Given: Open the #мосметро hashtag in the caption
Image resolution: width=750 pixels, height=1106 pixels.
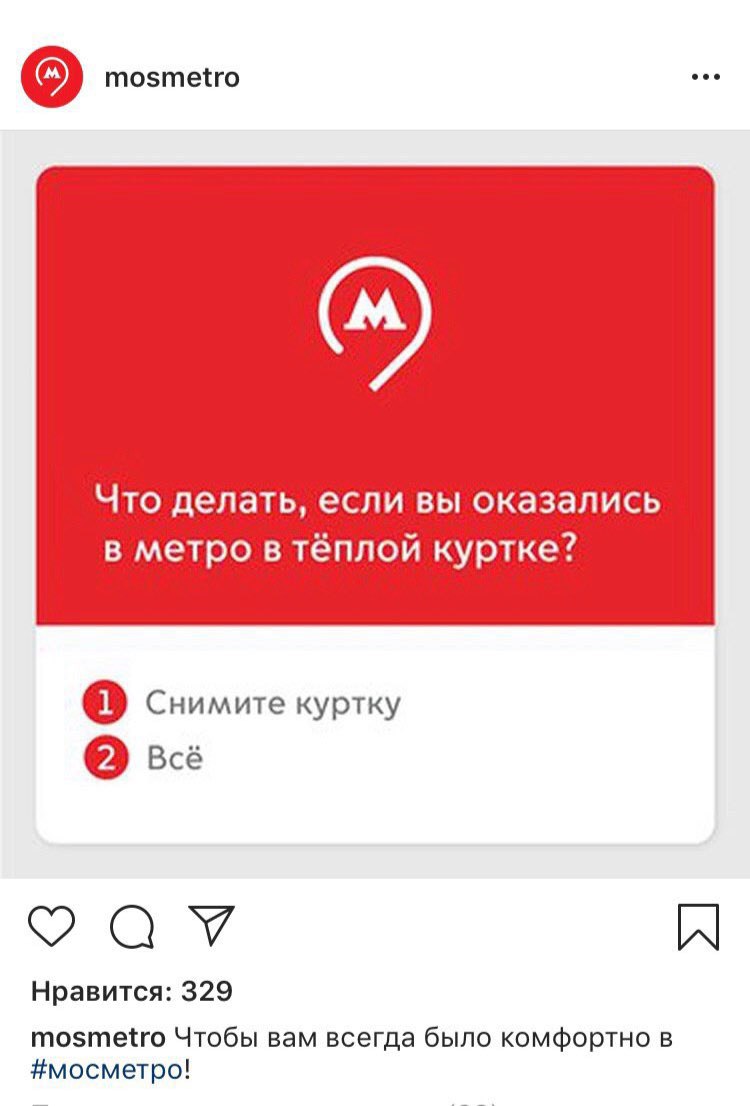Looking at the screenshot, I should [107, 1070].
